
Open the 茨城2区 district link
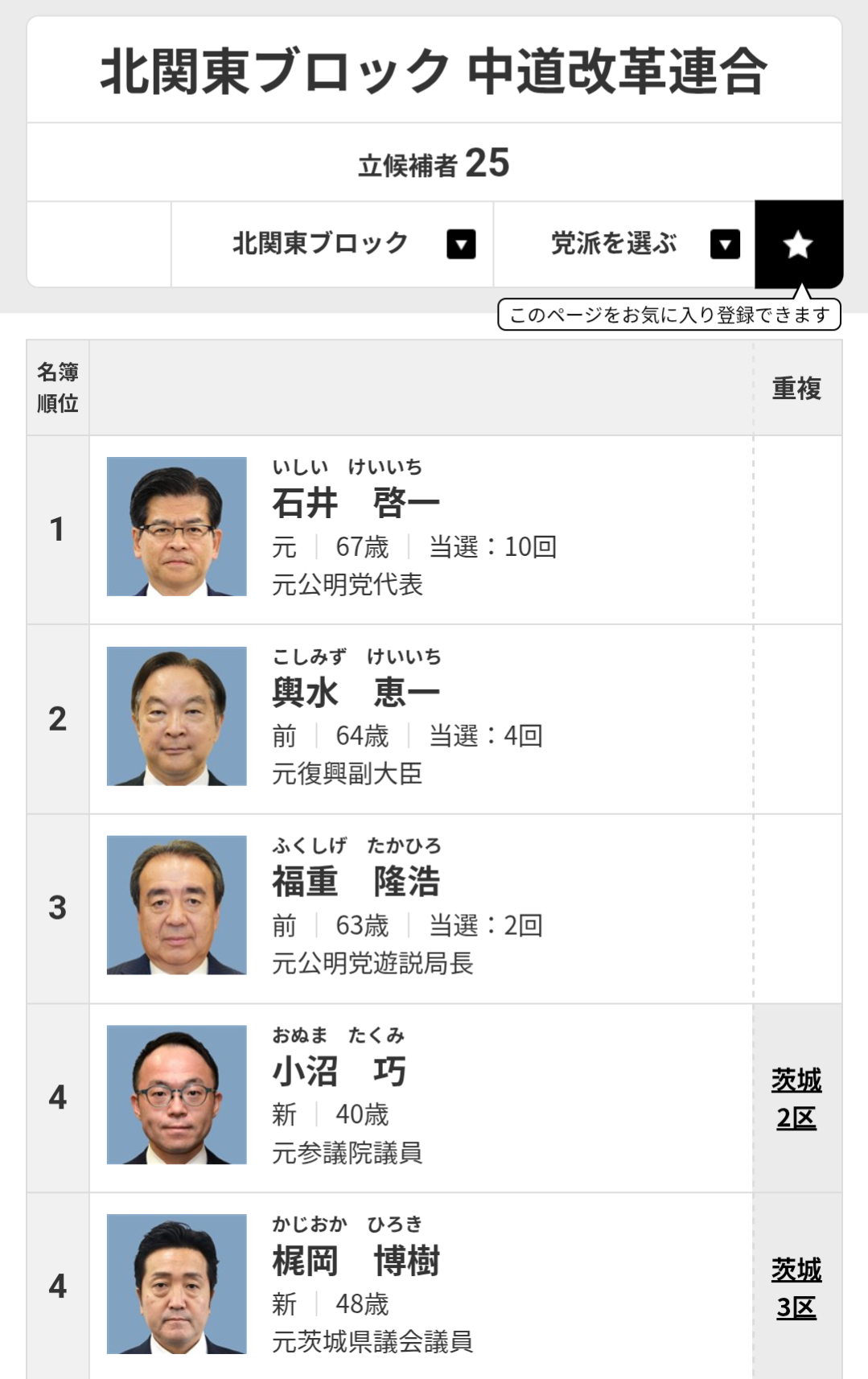coord(796,1098)
